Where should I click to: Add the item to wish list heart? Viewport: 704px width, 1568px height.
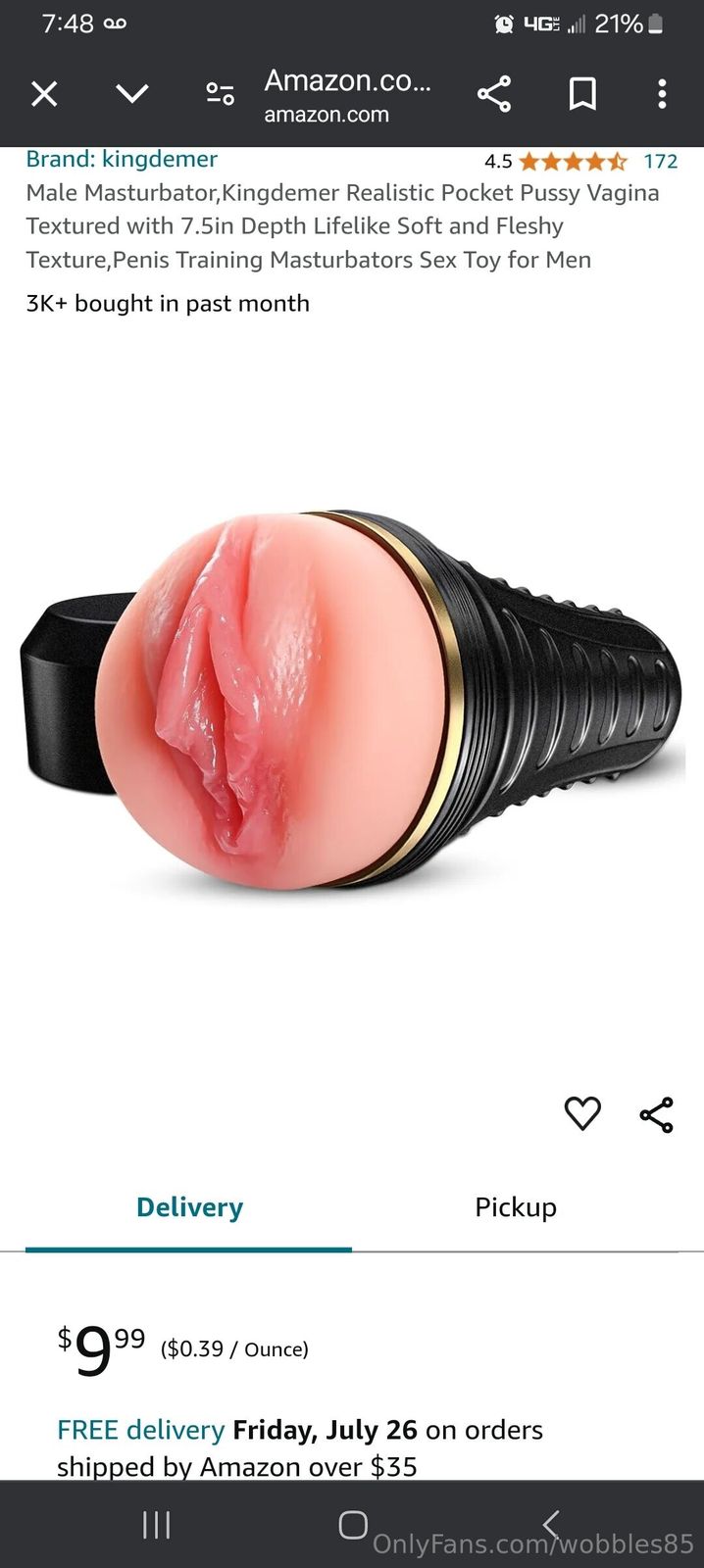582,1113
